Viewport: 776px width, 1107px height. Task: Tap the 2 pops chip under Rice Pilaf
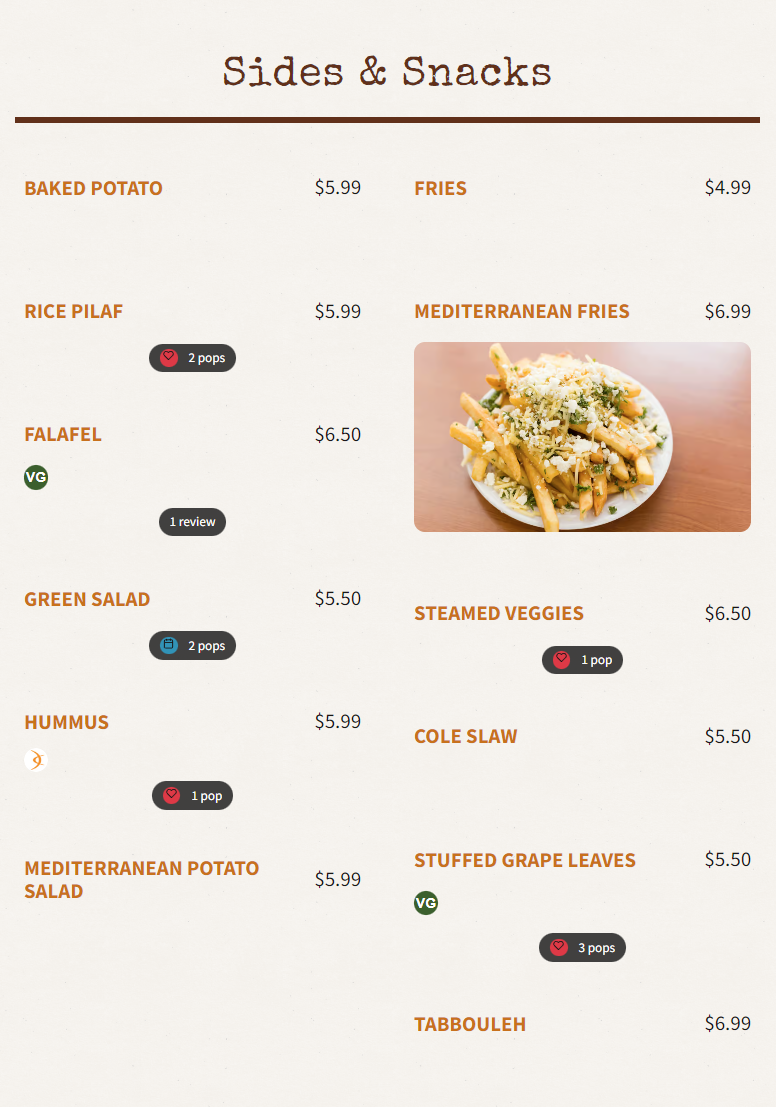click(x=193, y=358)
